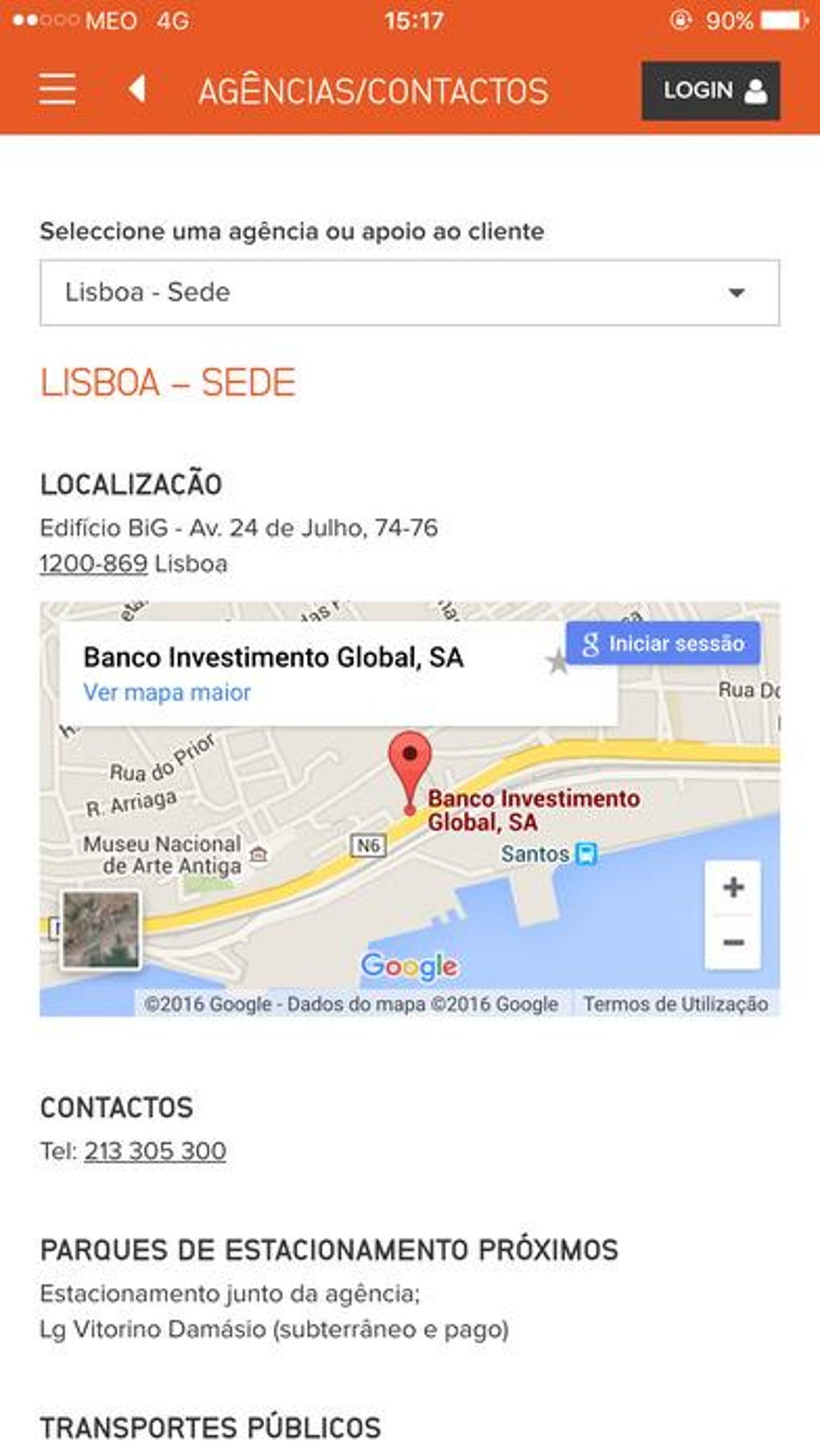Star Banco Investimento Global on the map

tap(556, 663)
